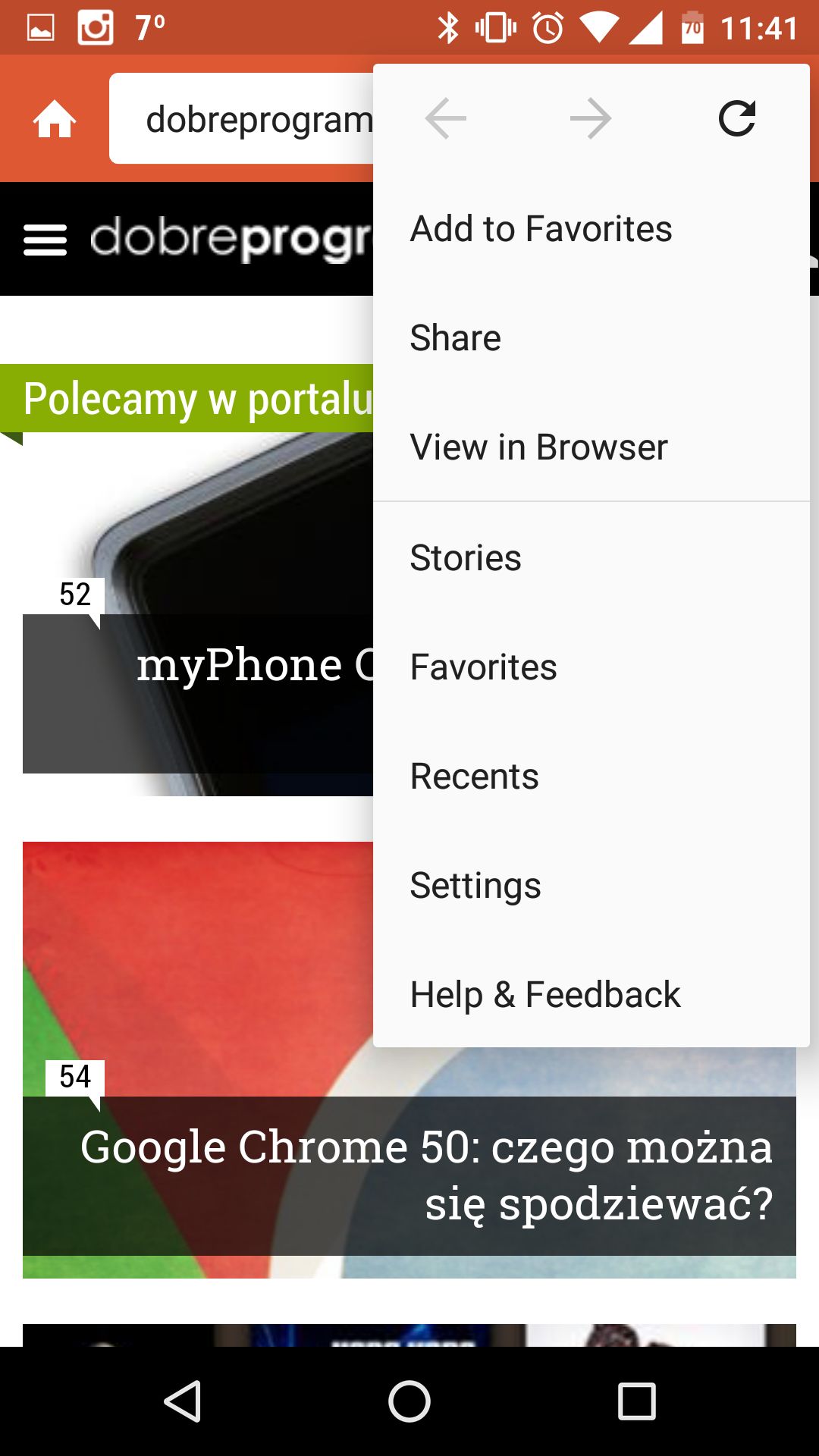The image size is (819, 1456).
Task: Tap the system back button
Action: click(182, 1401)
